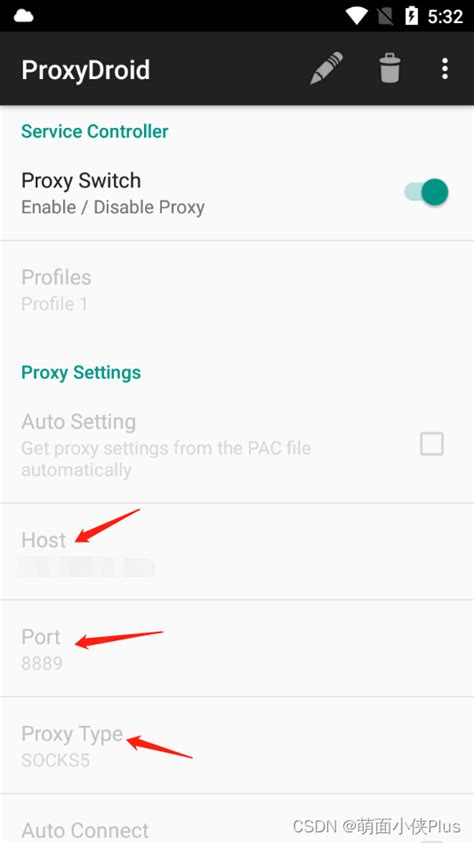Check the Auto Setting checkbox
This screenshot has height=843, width=474.
[432, 444]
